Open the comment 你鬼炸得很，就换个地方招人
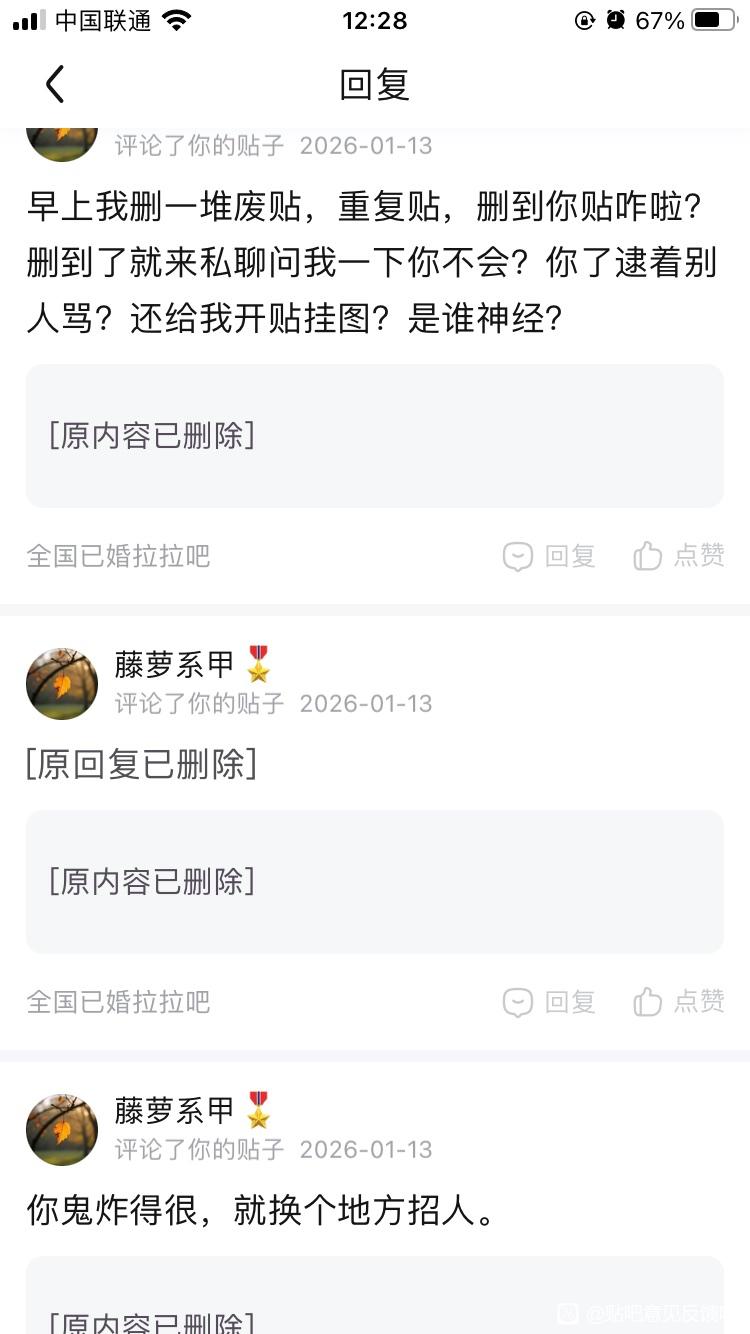This screenshot has height=1334, width=750. point(262,1212)
